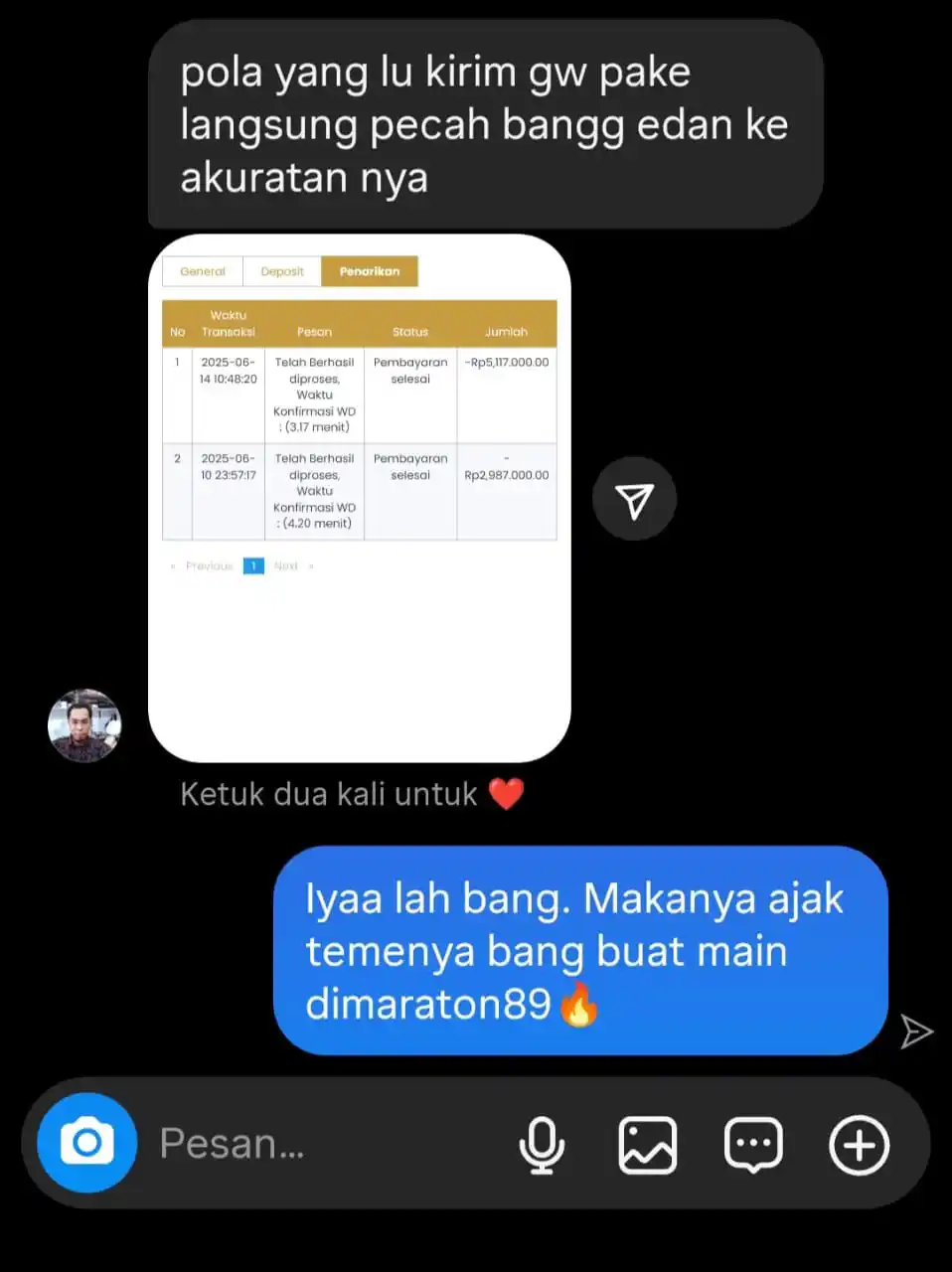Open the gallery to attach a photo
952x1272 pixels.
pyautogui.click(x=648, y=1145)
